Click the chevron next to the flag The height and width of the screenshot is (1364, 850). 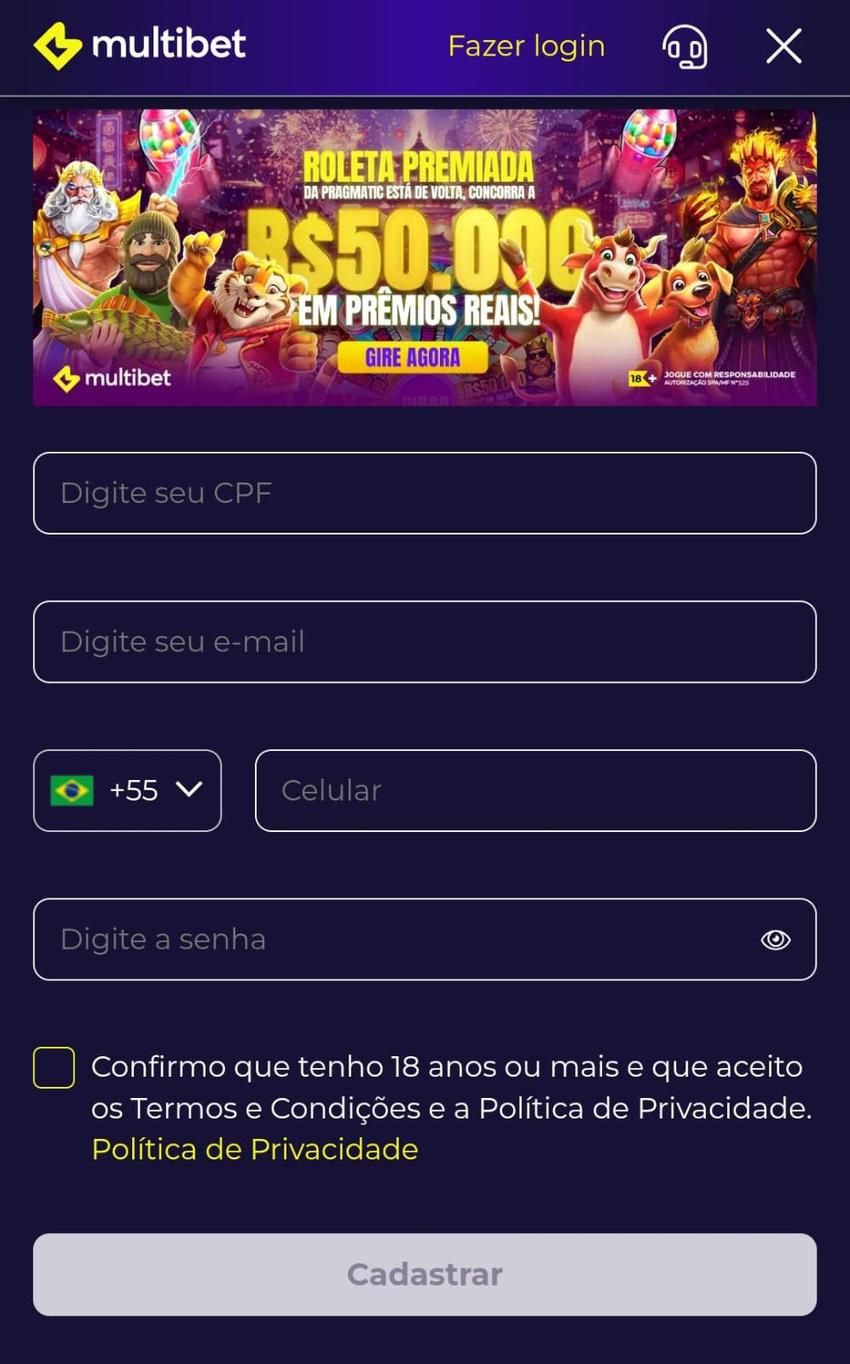[188, 790]
